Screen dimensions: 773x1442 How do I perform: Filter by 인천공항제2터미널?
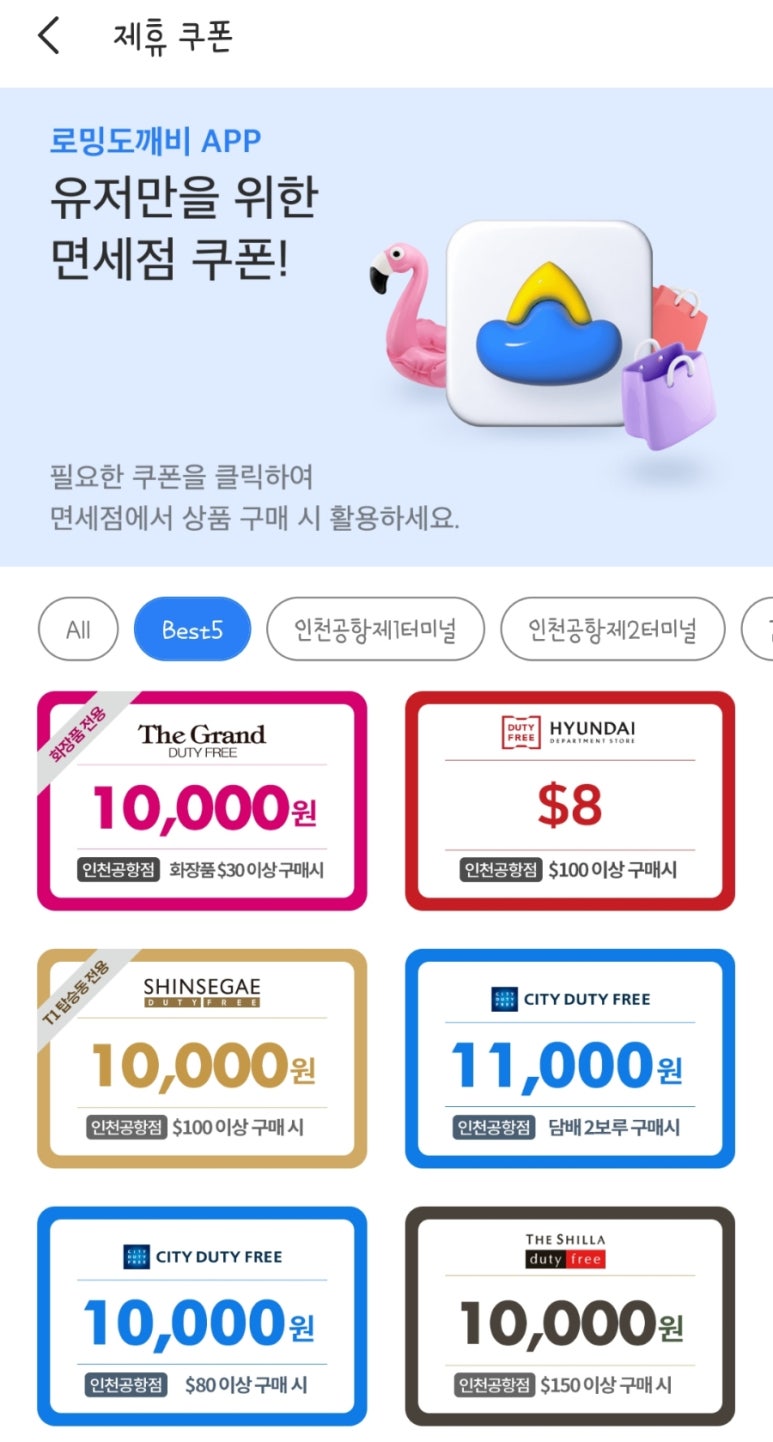click(612, 630)
